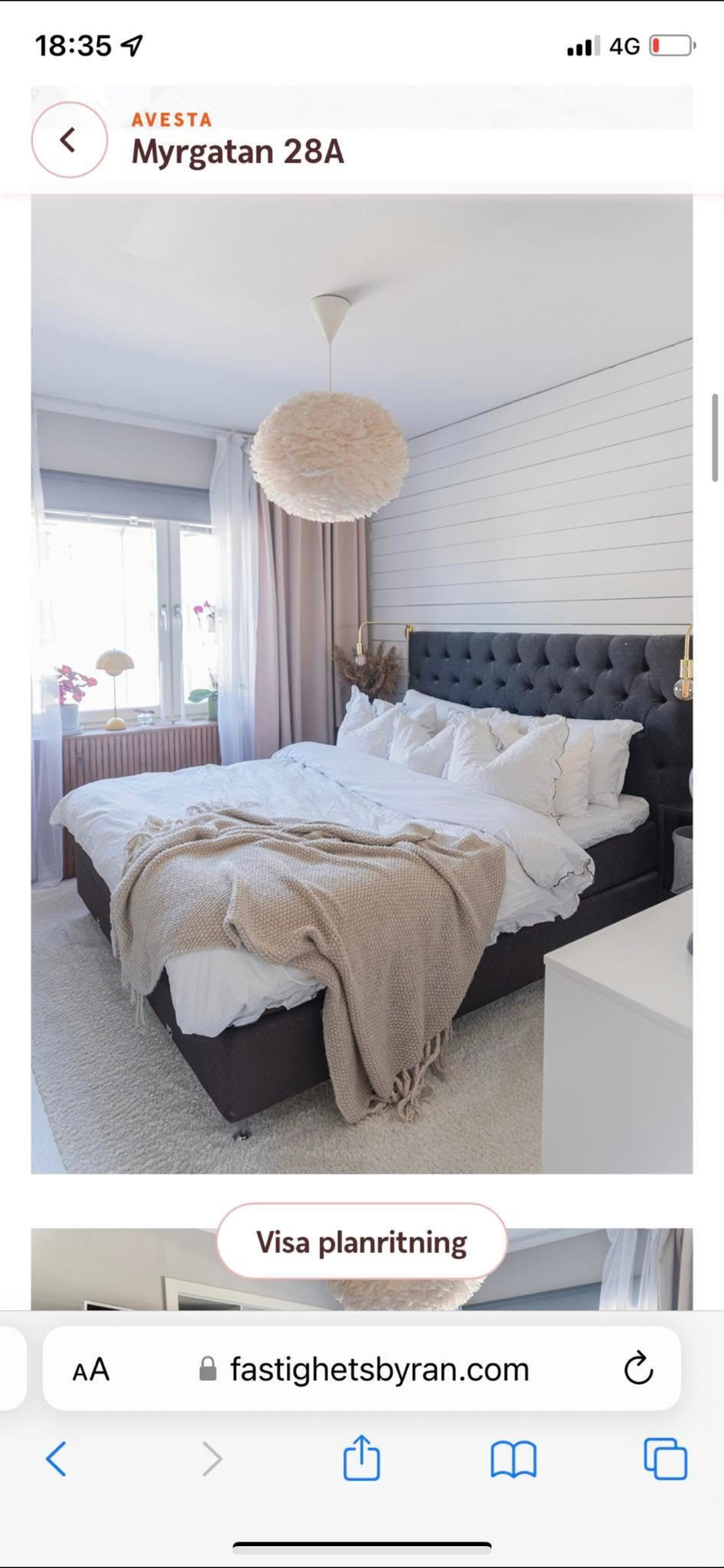Viewport: 724px width, 1568px height.
Task: Navigate back in Safari history
Action: point(56,1459)
